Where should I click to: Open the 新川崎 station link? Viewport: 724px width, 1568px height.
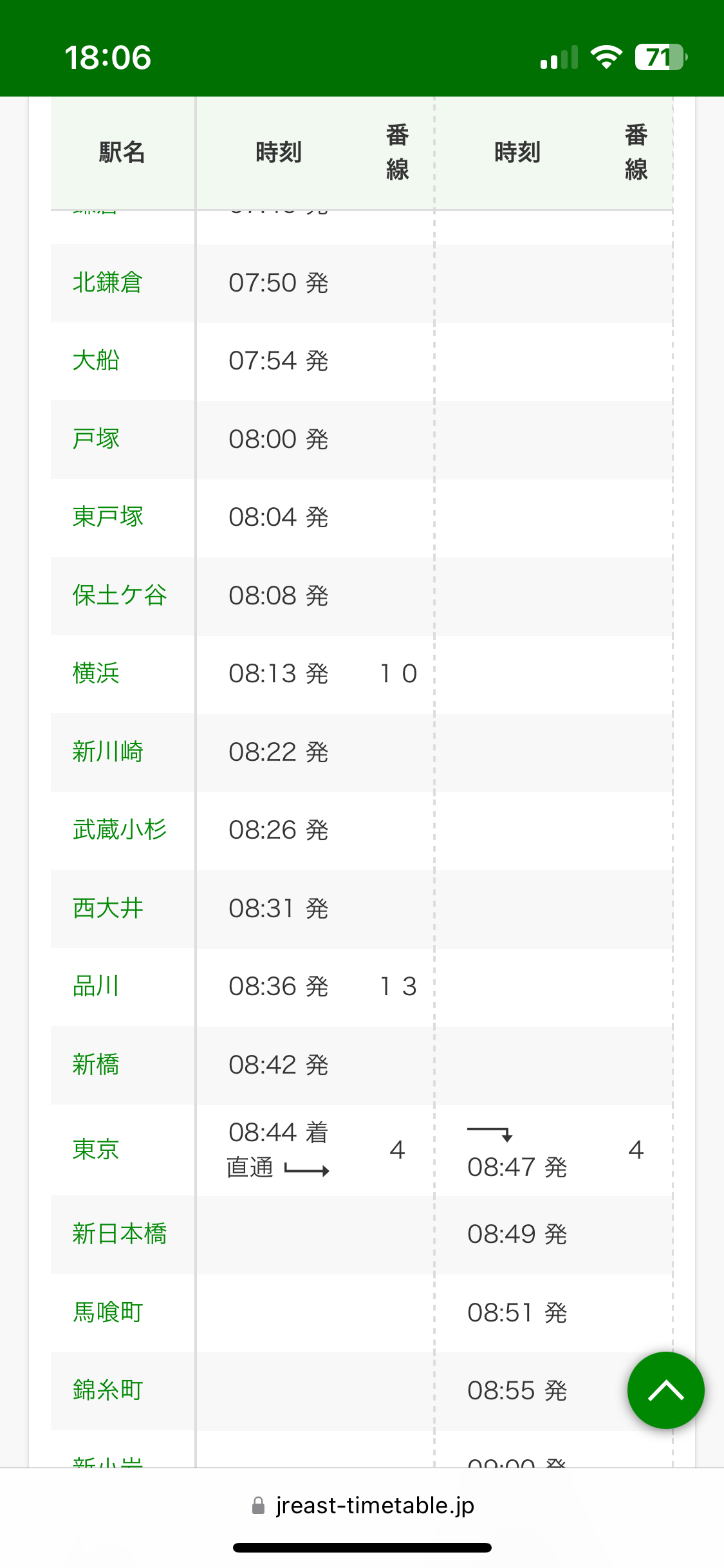[107, 752]
